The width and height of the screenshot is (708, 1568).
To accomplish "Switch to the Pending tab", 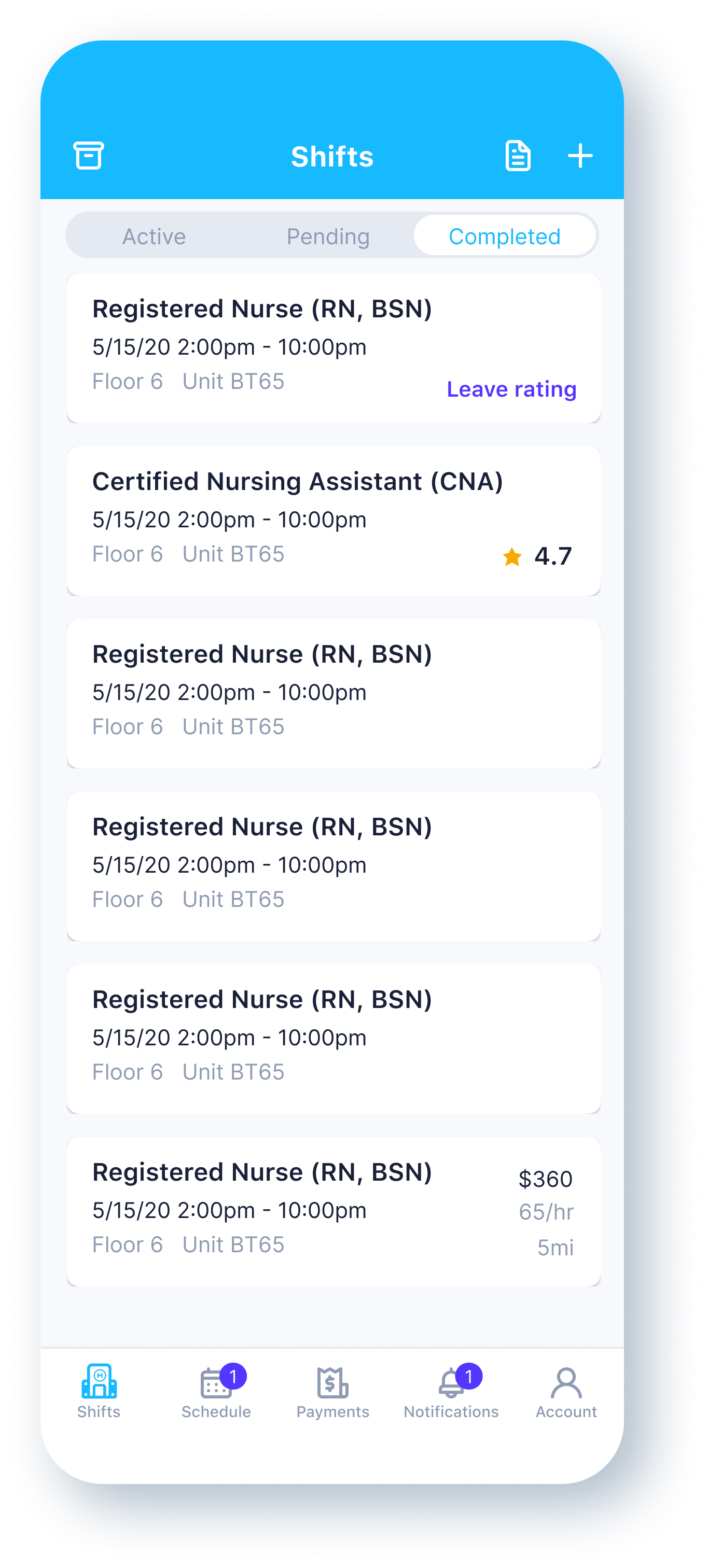I will (328, 236).
